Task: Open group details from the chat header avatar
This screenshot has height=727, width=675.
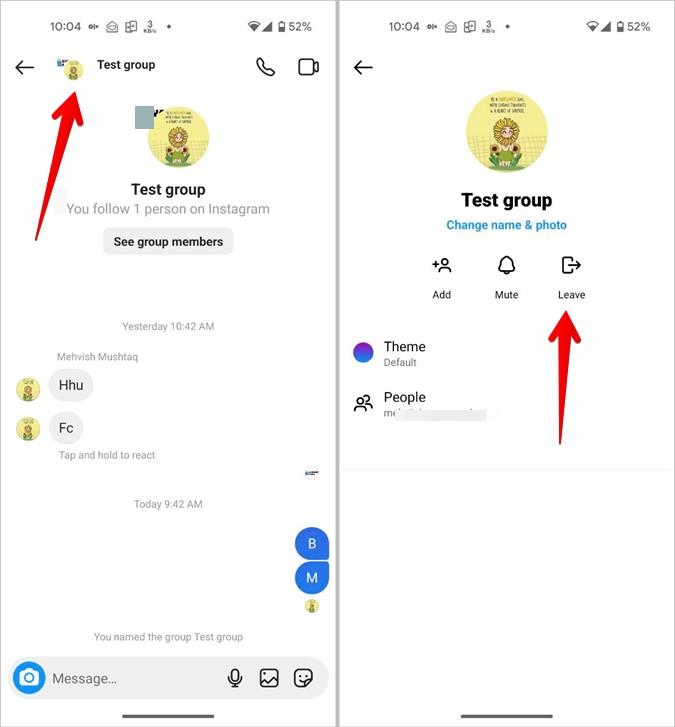Action: tap(73, 68)
